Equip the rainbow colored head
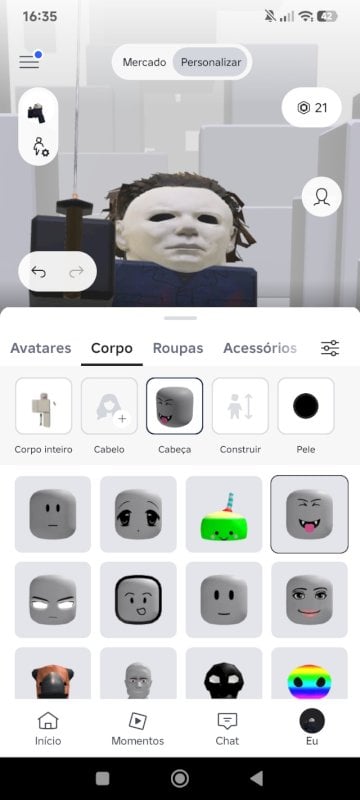 point(310,673)
